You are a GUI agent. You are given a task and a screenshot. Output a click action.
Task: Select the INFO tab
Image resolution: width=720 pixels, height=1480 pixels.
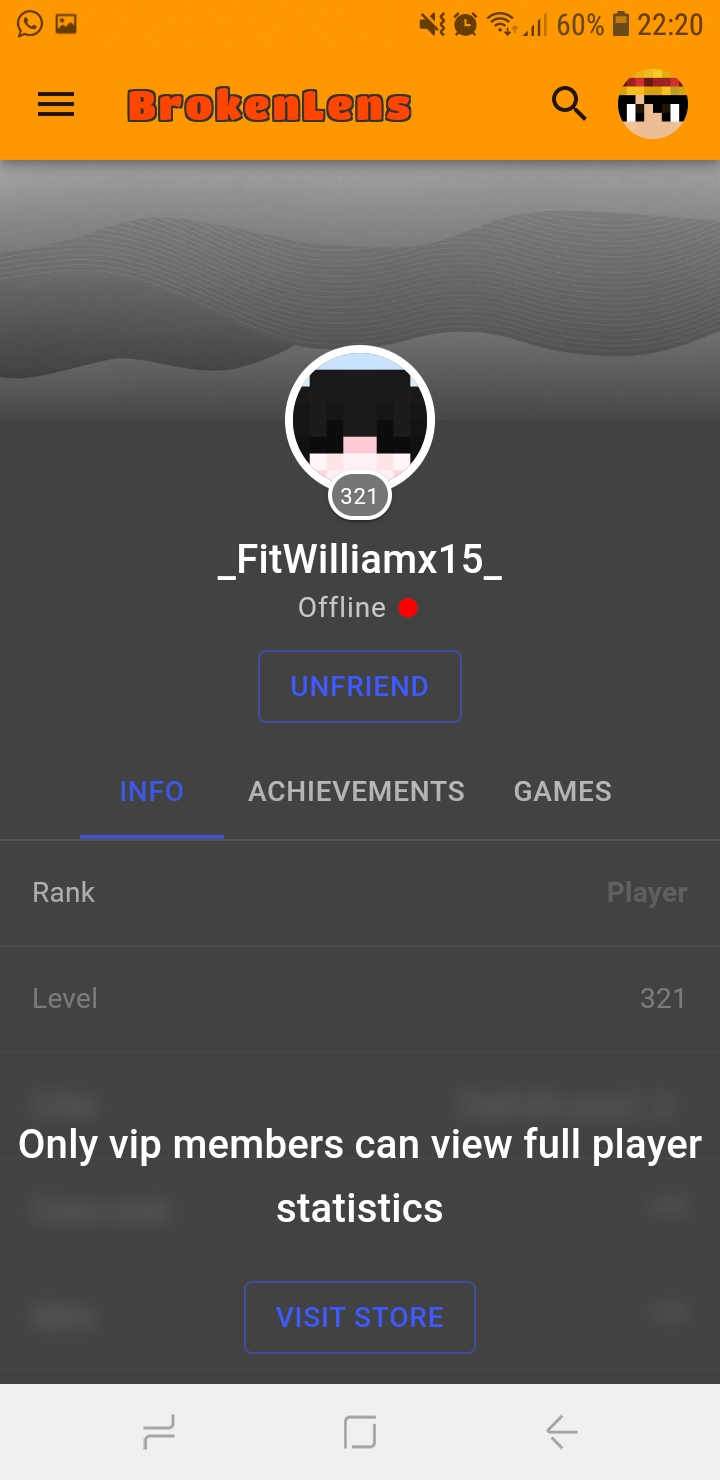[152, 791]
